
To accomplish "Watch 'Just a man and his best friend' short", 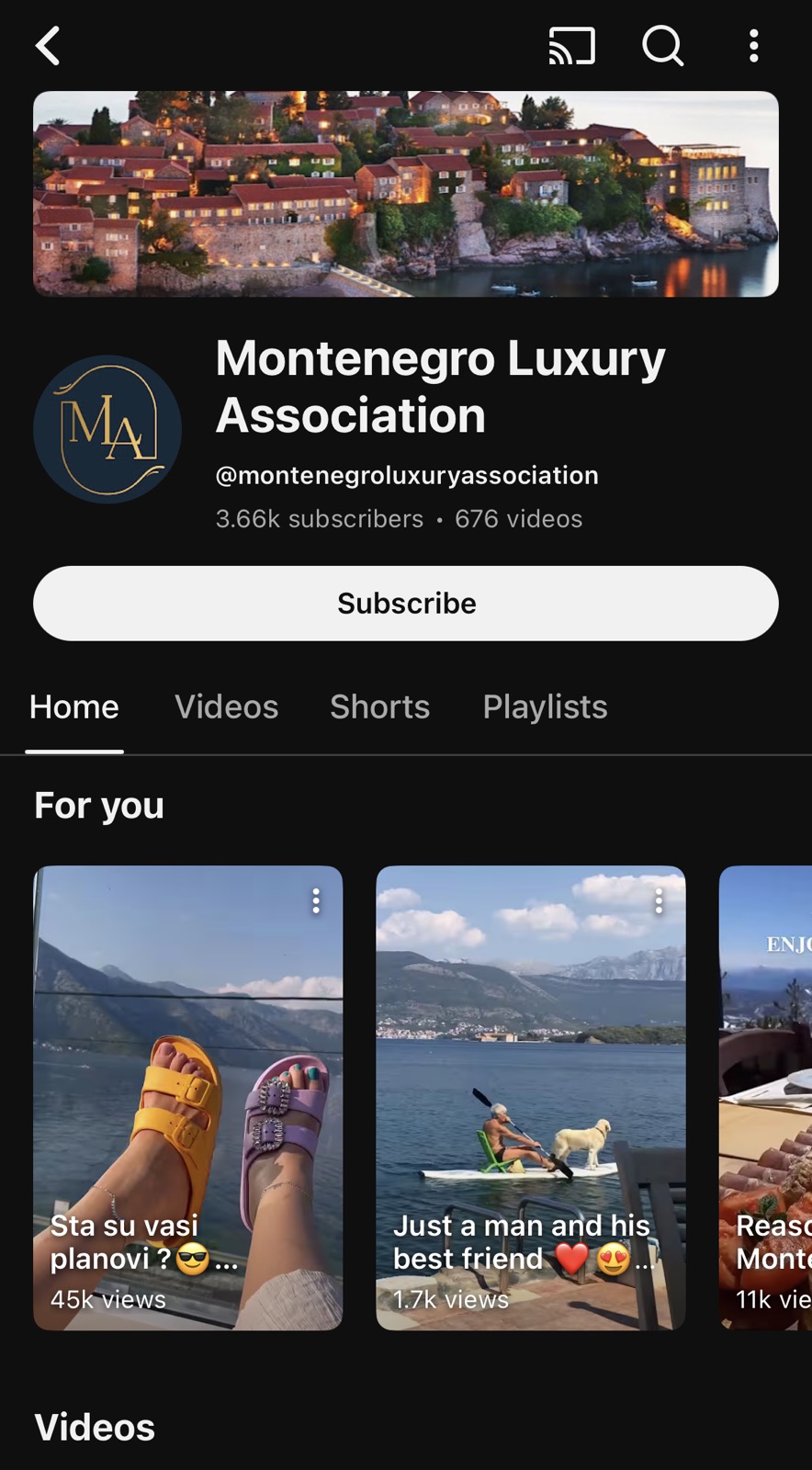I will coord(530,1097).
